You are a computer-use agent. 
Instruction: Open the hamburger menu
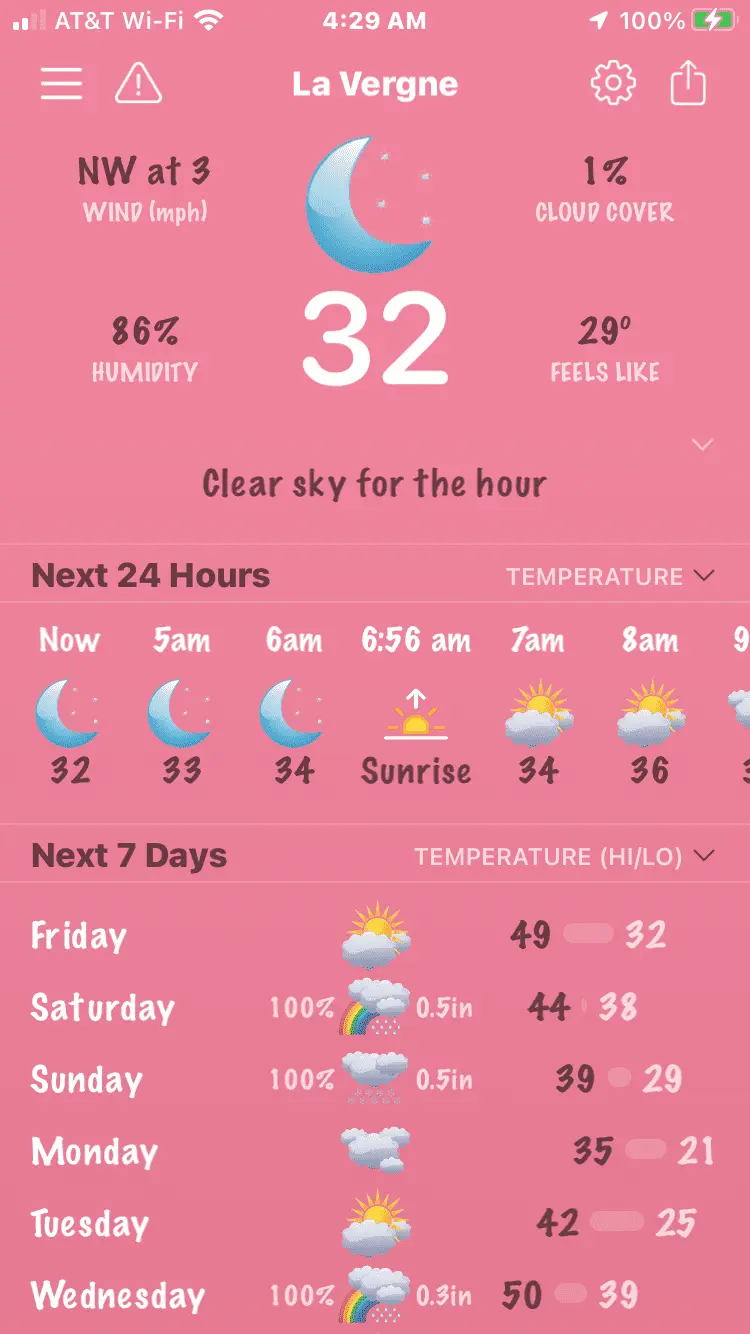61,84
